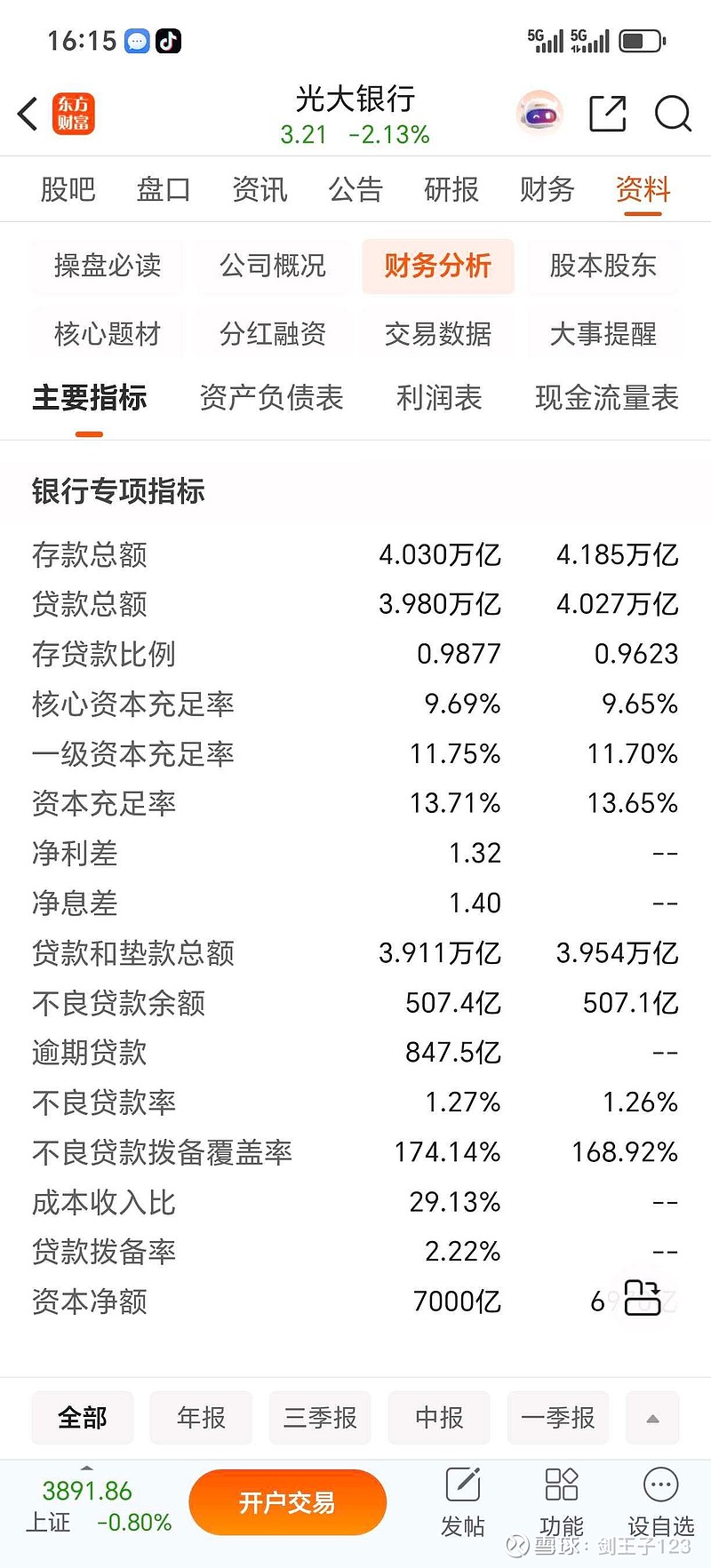Viewport: 711px width, 1568px height.
Task: Filter reports by 年报
Action: 201,1418
